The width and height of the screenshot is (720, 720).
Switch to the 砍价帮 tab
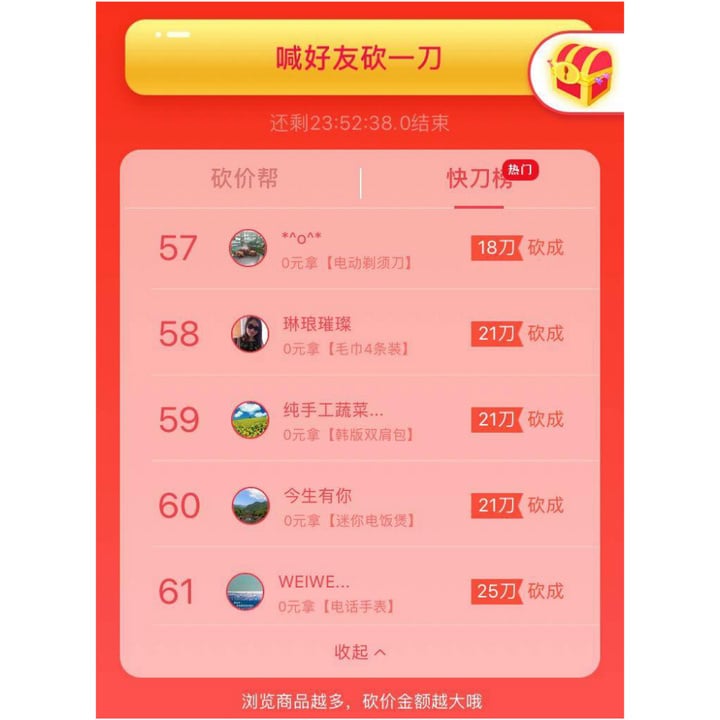[244, 179]
